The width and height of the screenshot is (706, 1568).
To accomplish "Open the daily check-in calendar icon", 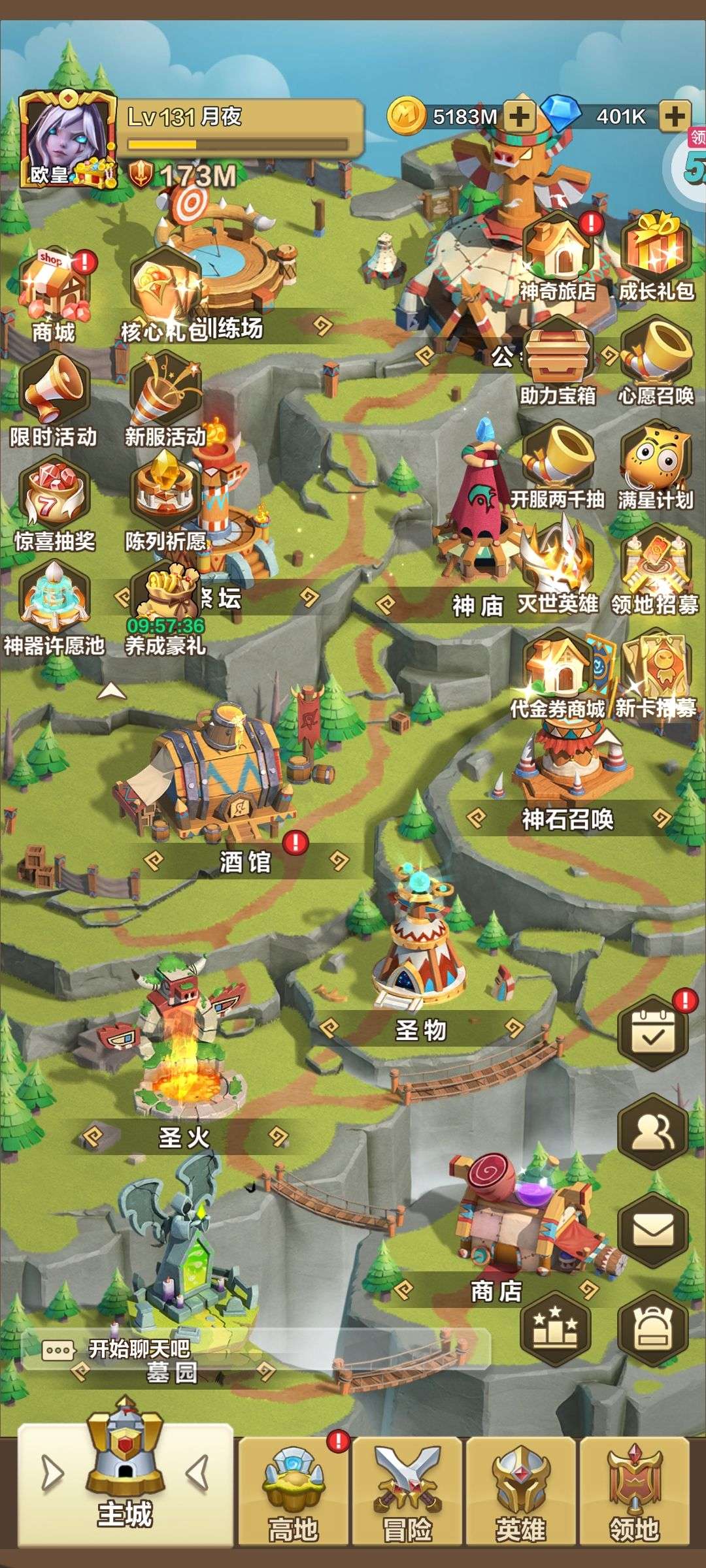I will point(653,1032).
